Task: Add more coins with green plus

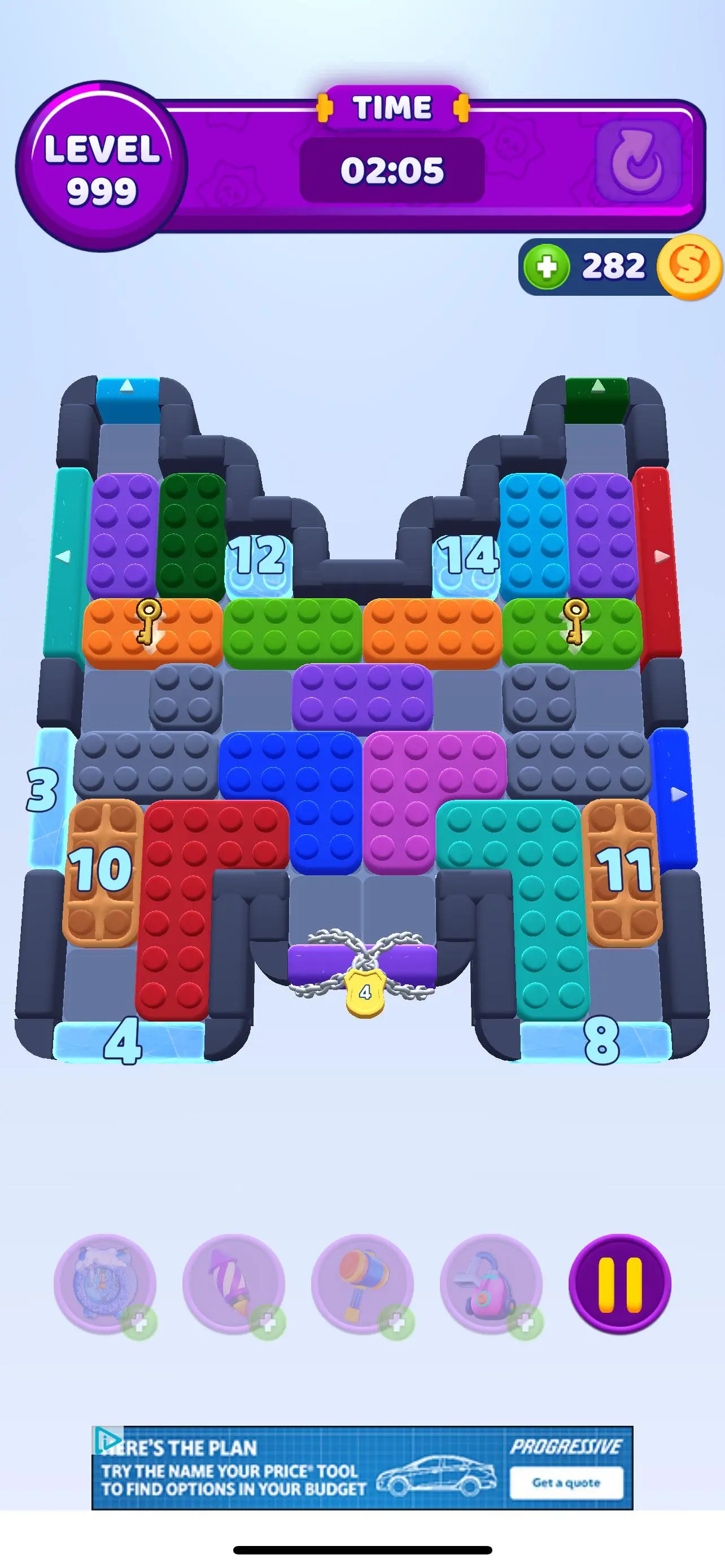Action: pyautogui.click(x=546, y=266)
